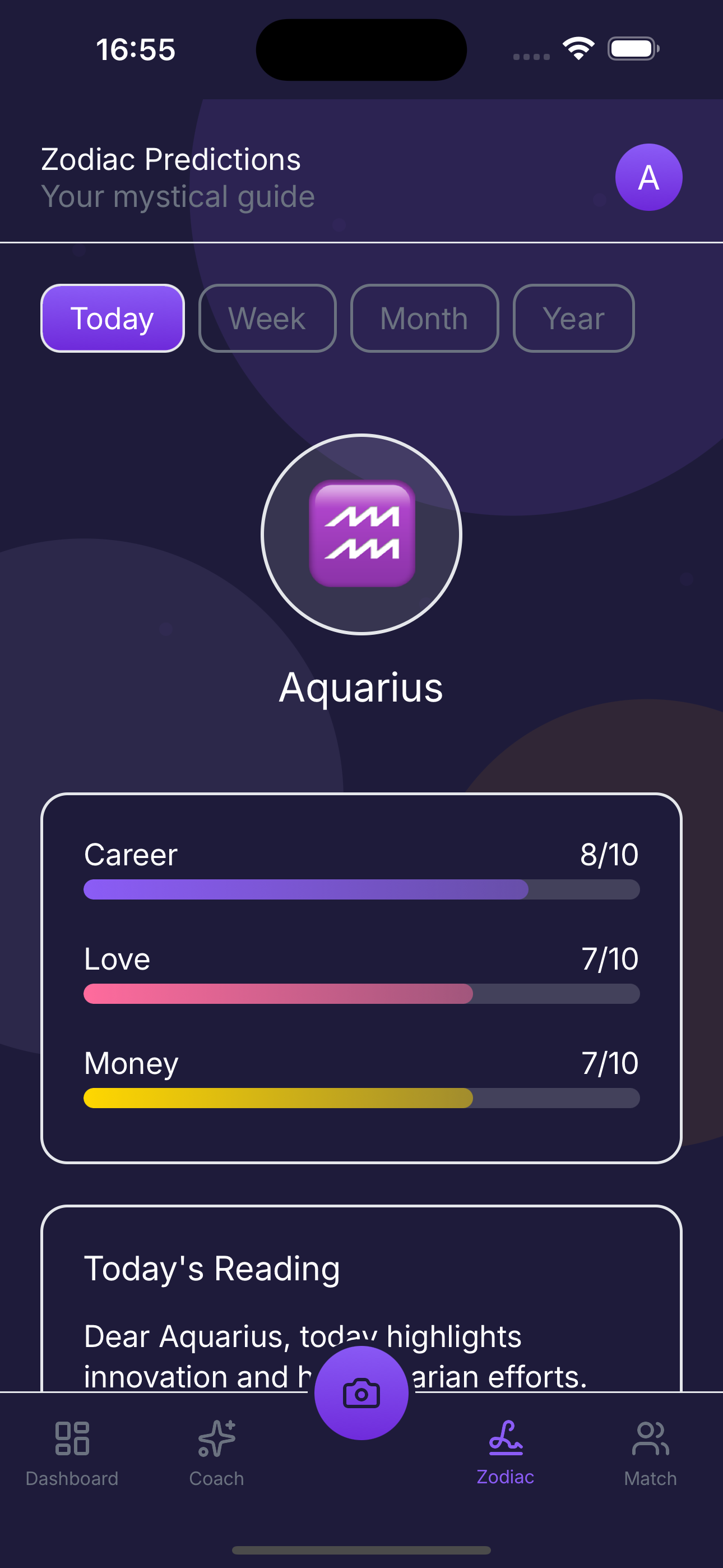Tap the battery indicator area
Screen dimensions: 723x1568
[x=633, y=48]
